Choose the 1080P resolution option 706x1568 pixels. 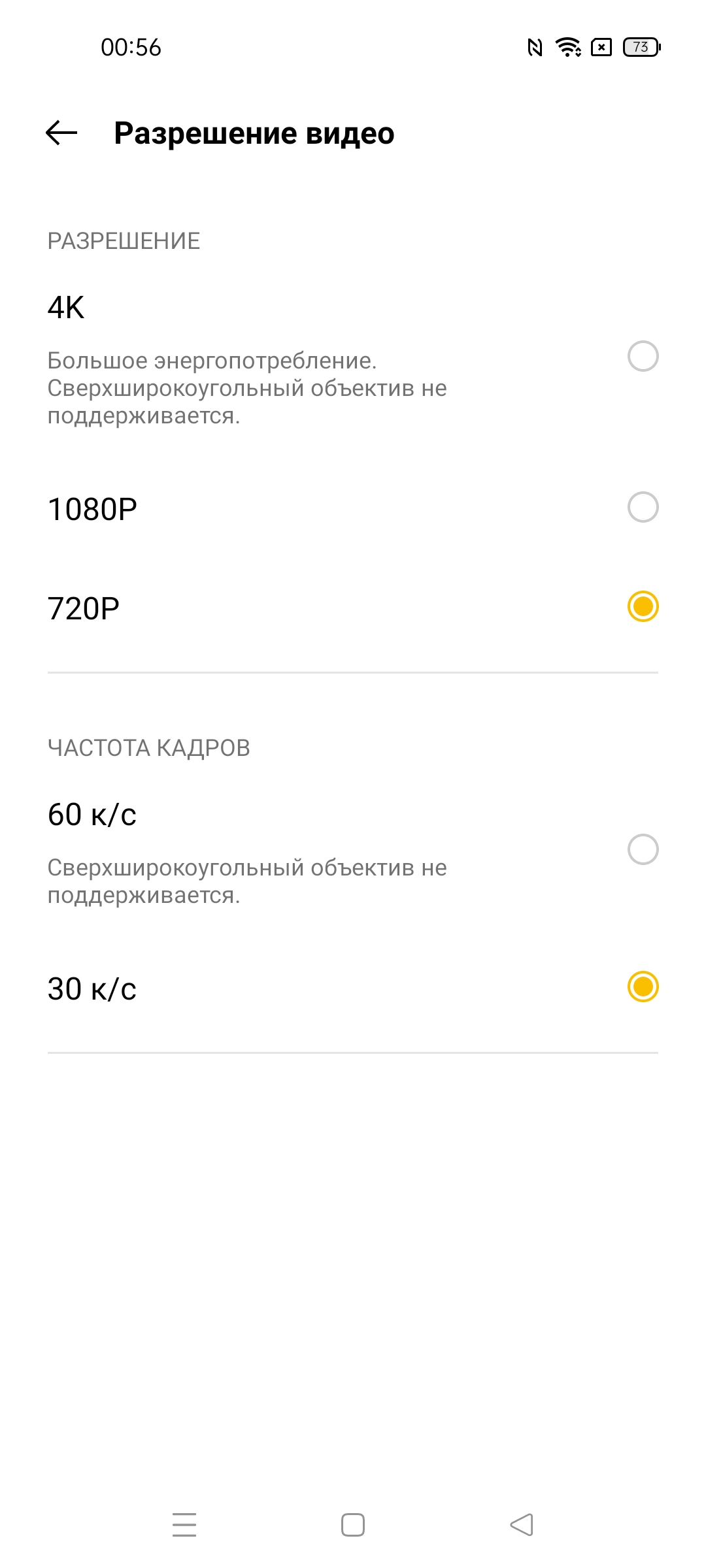pos(643,508)
